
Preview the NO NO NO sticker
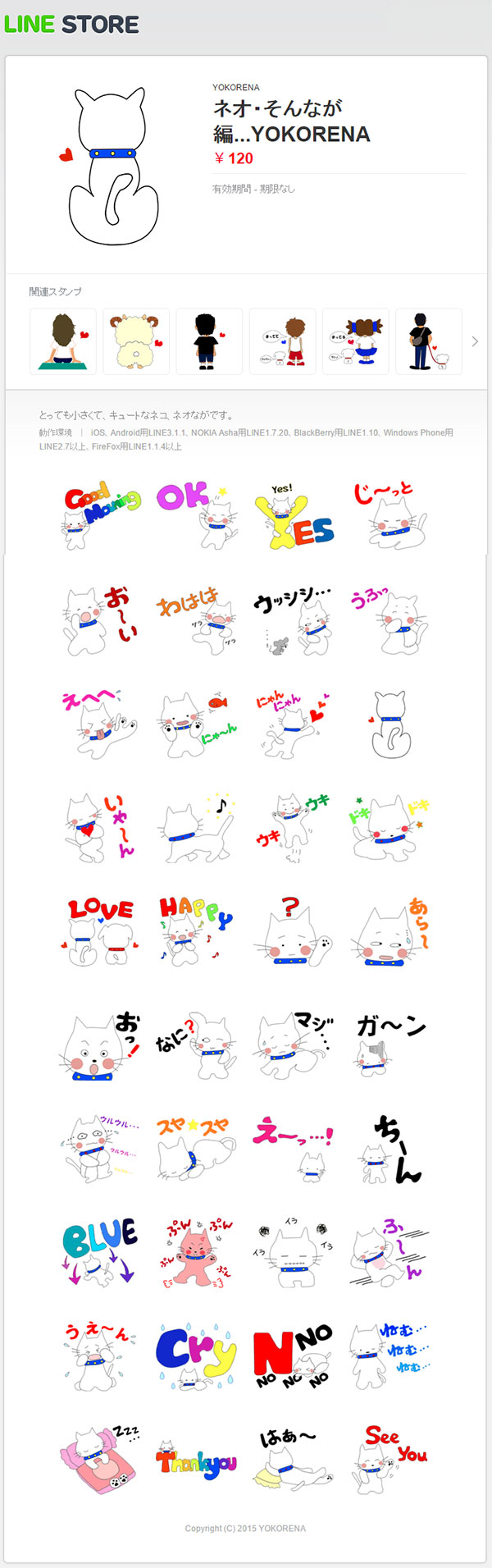coord(293,1356)
